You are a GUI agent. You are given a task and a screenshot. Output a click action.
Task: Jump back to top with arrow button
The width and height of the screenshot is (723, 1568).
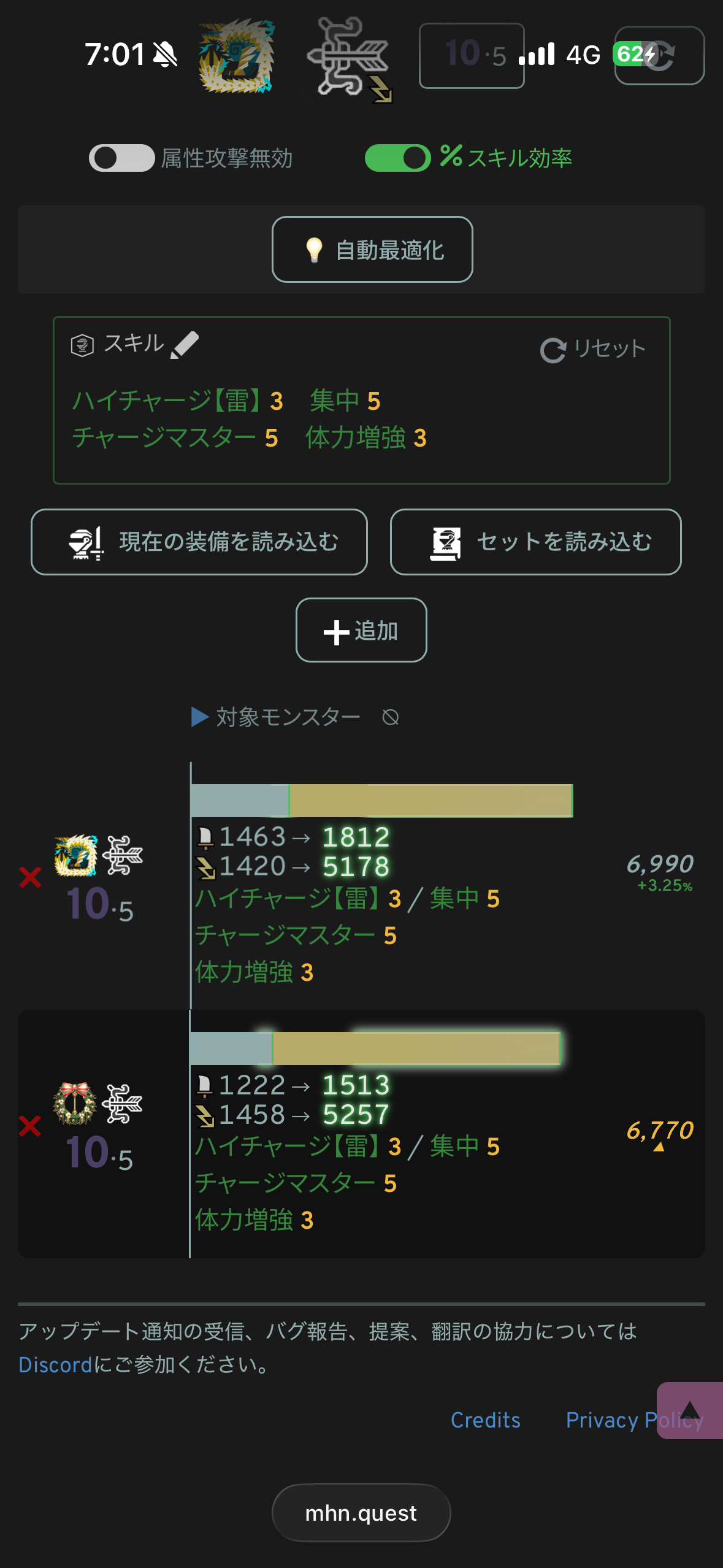click(690, 1410)
